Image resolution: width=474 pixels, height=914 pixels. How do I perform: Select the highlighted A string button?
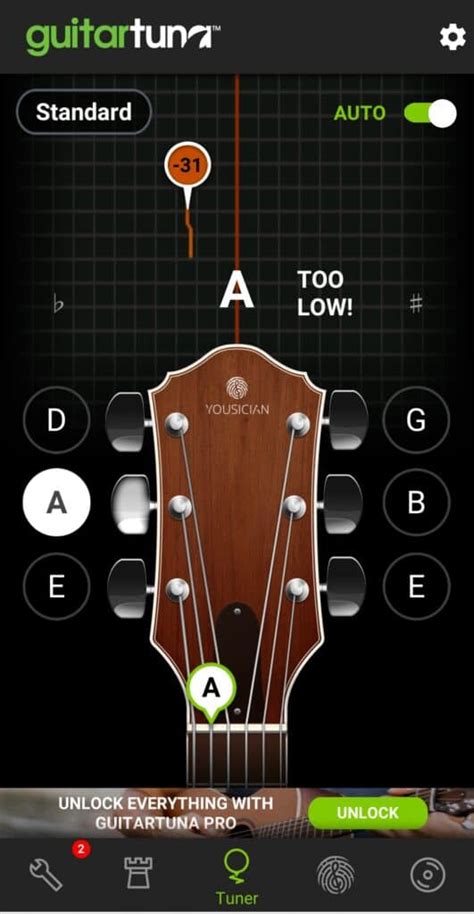pos(57,502)
